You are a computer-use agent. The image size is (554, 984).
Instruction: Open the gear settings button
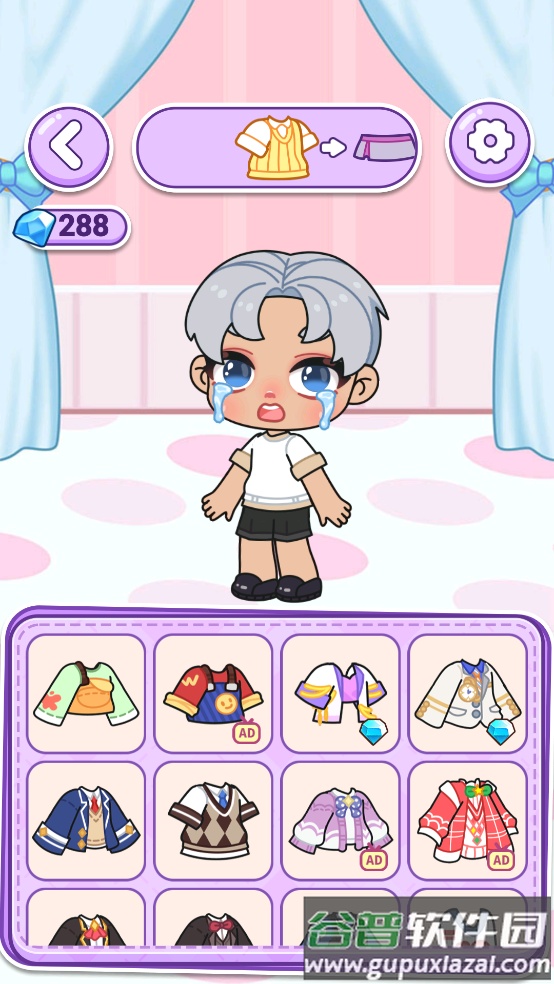(x=489, y=142)
